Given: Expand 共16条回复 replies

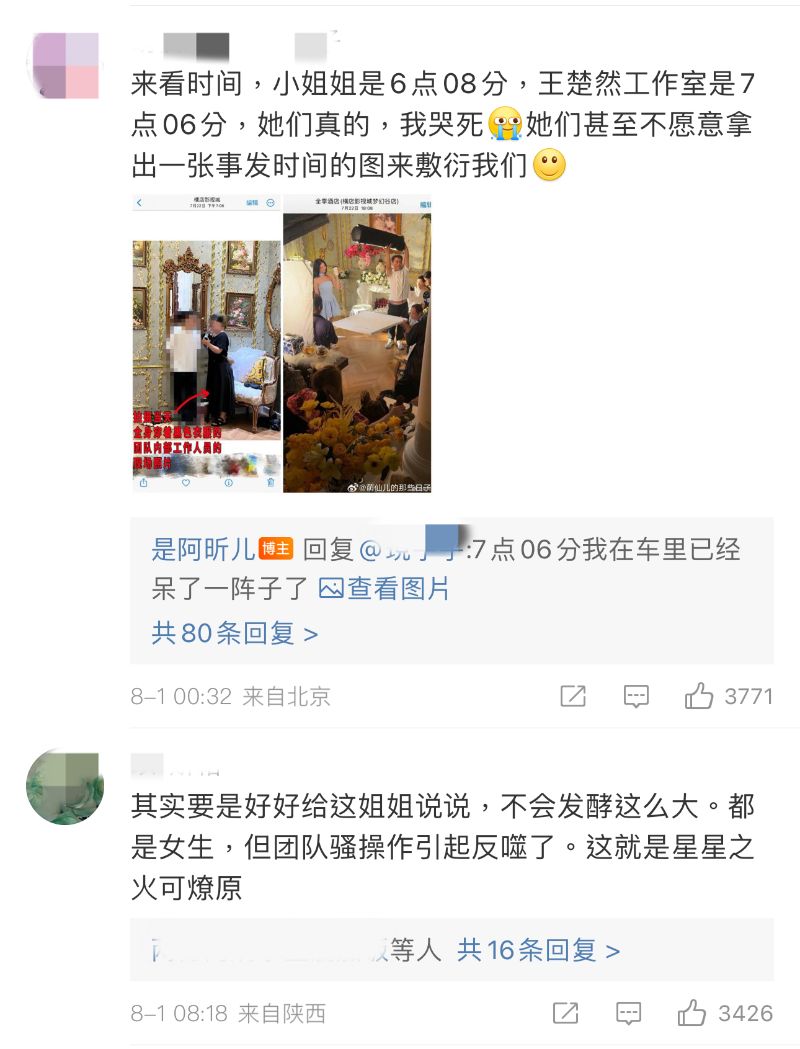Looking at the screenshot, I should tap(538, 949).
